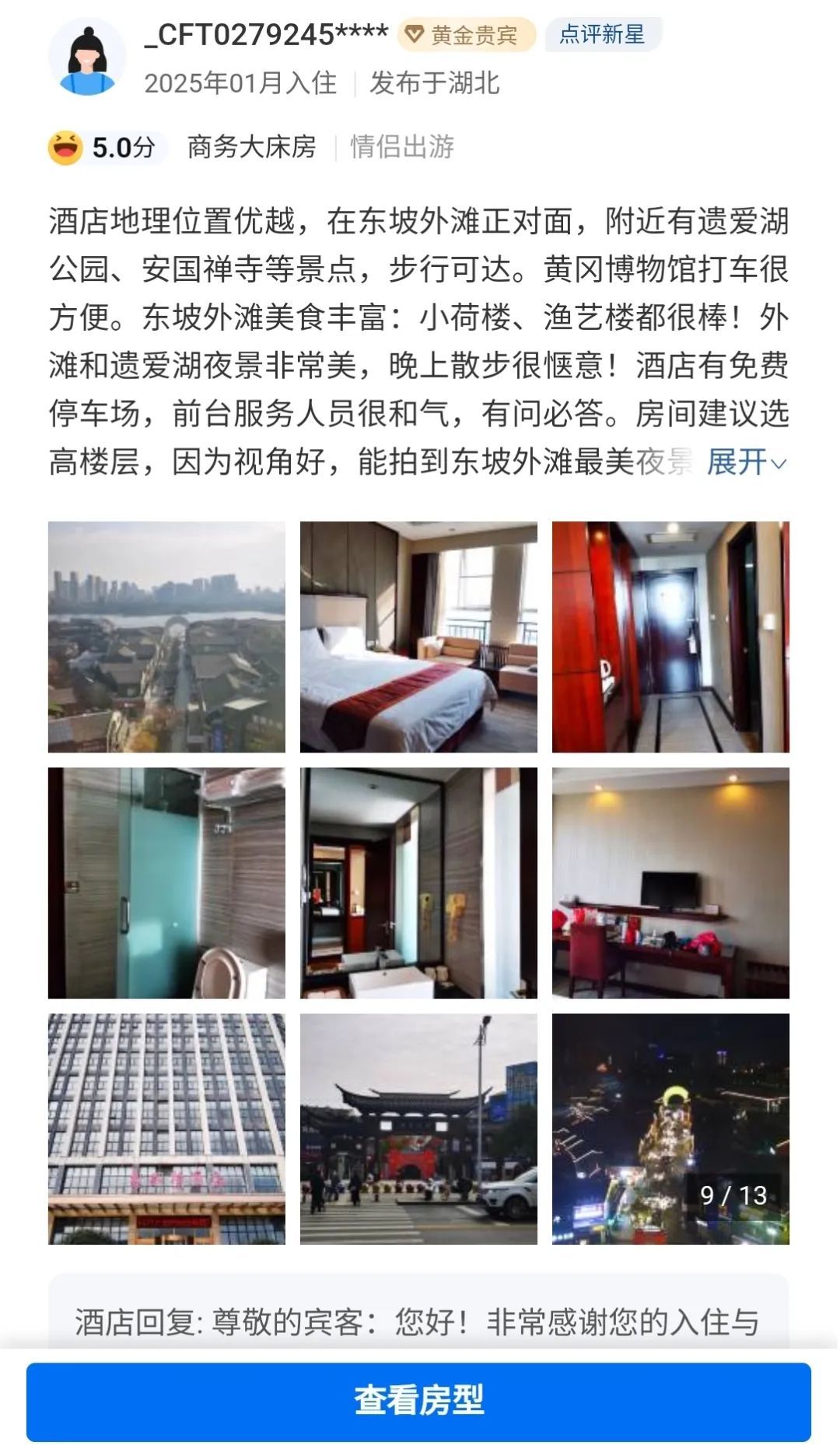View the bathroom sink mirror photo
This screenshot has height=1456, width=840.
[418, 882]
